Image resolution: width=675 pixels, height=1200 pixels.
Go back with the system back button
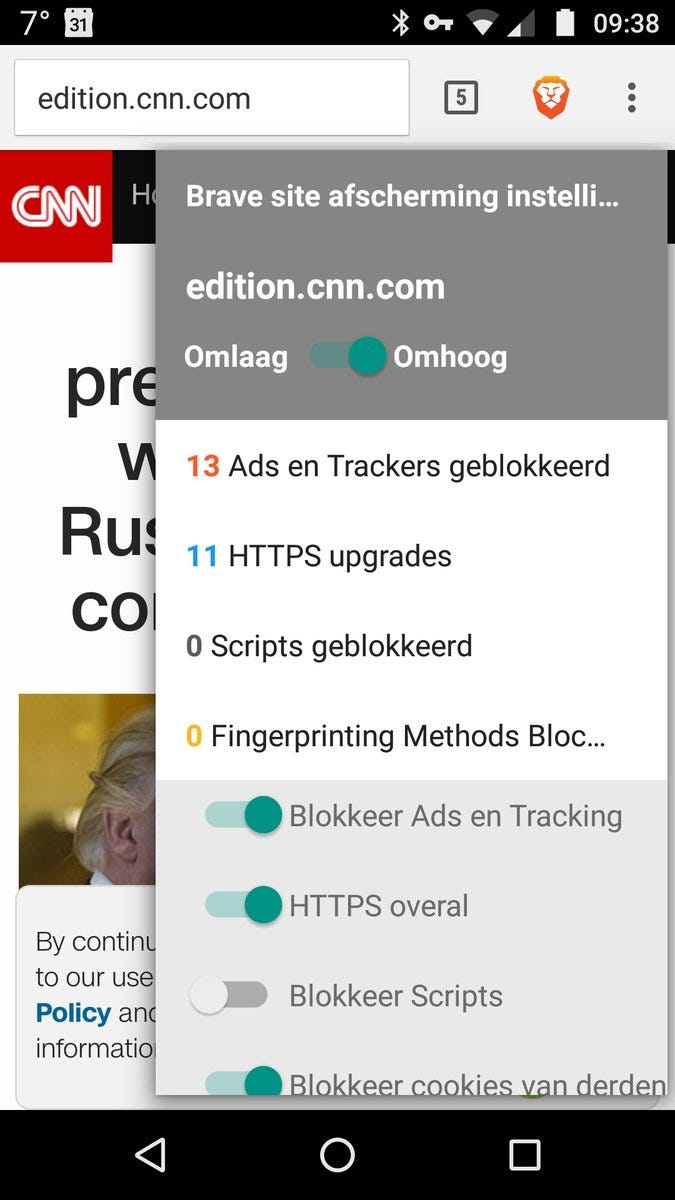pos(150,1155)
